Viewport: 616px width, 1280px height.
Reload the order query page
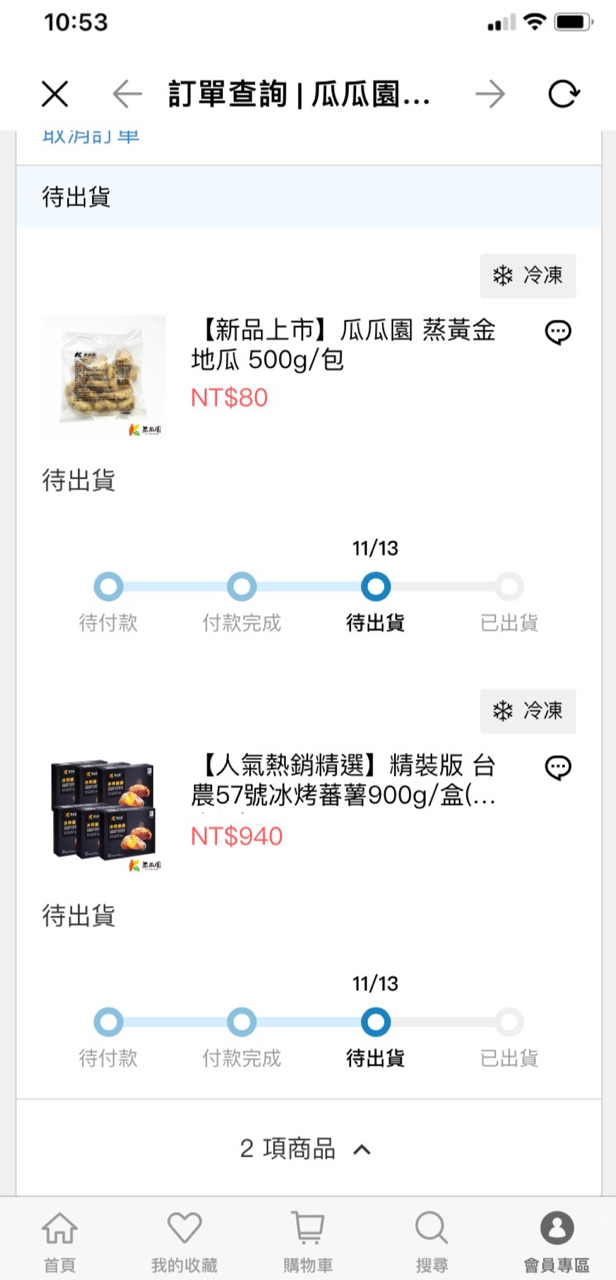(564, 95)
